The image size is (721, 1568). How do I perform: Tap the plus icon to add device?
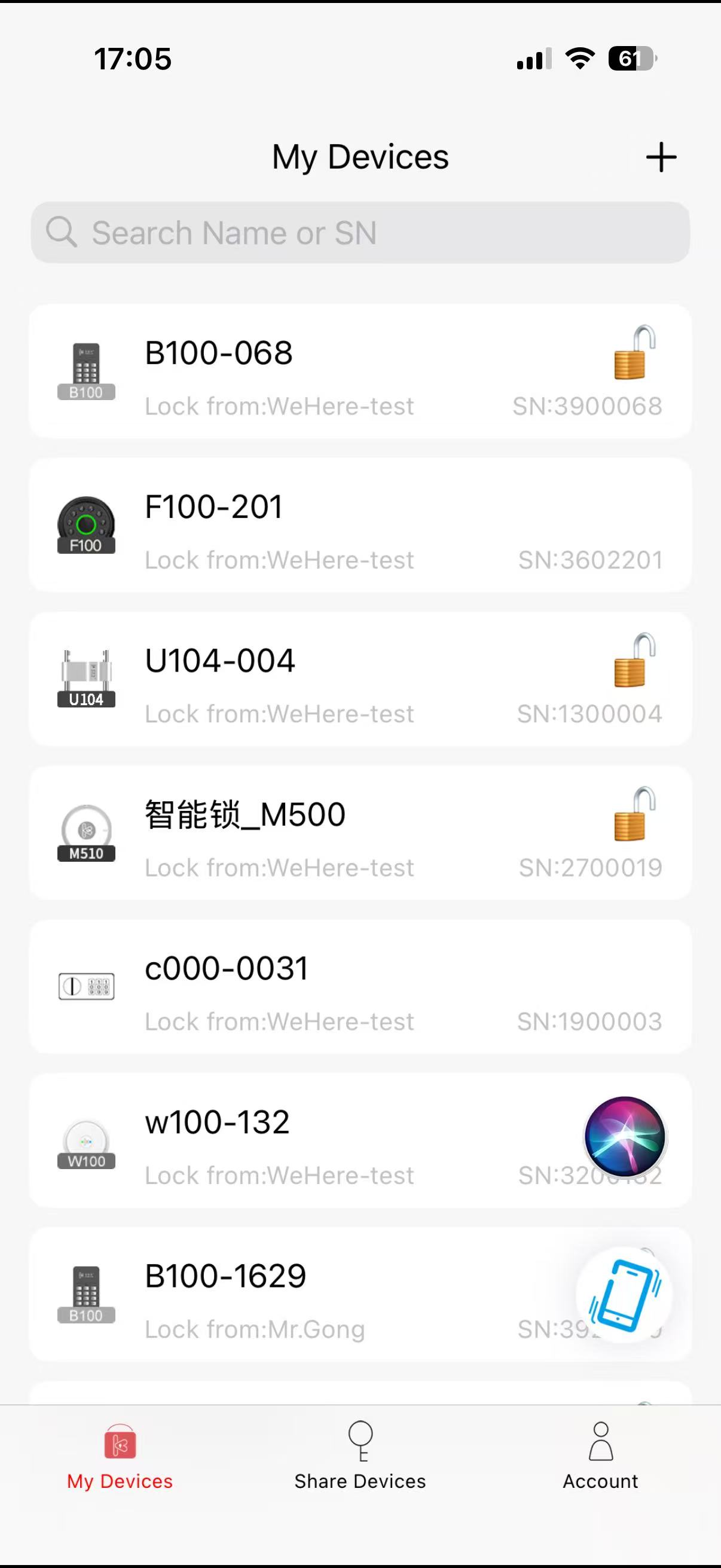pyautogui.click(x=661, y=157)
